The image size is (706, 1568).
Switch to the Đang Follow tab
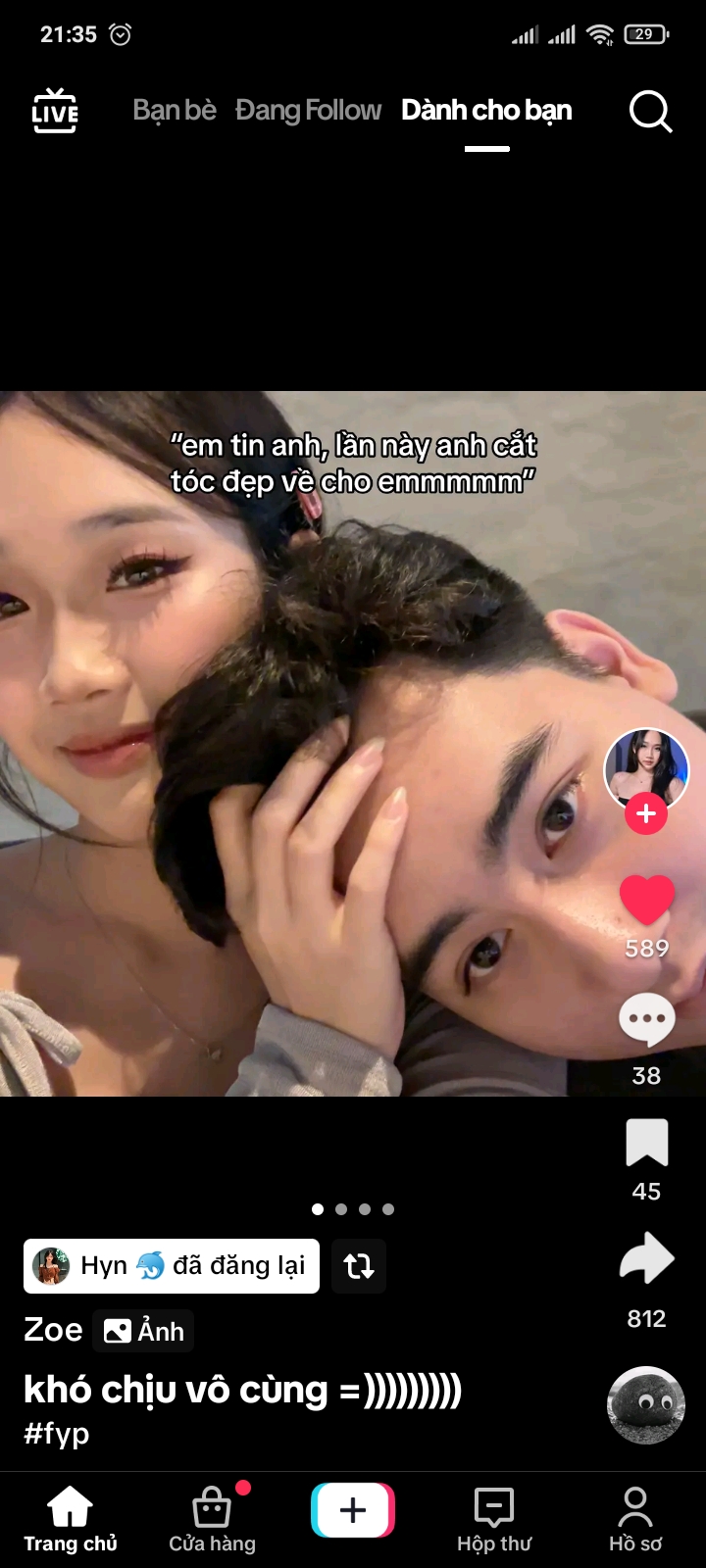(308, 110)
